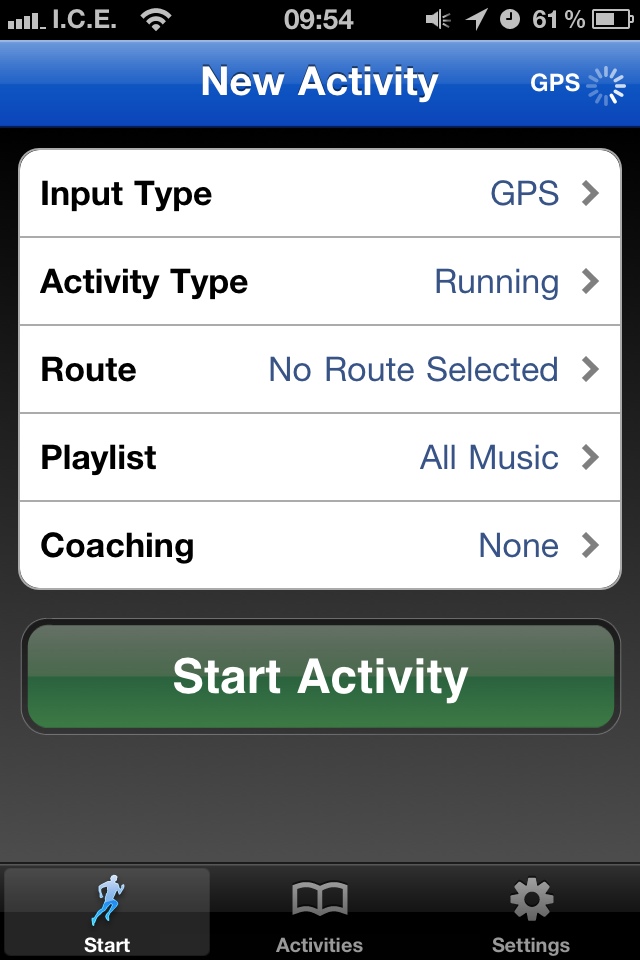
Task: Tap the Start Activity button
Action: tap(320, 677)
